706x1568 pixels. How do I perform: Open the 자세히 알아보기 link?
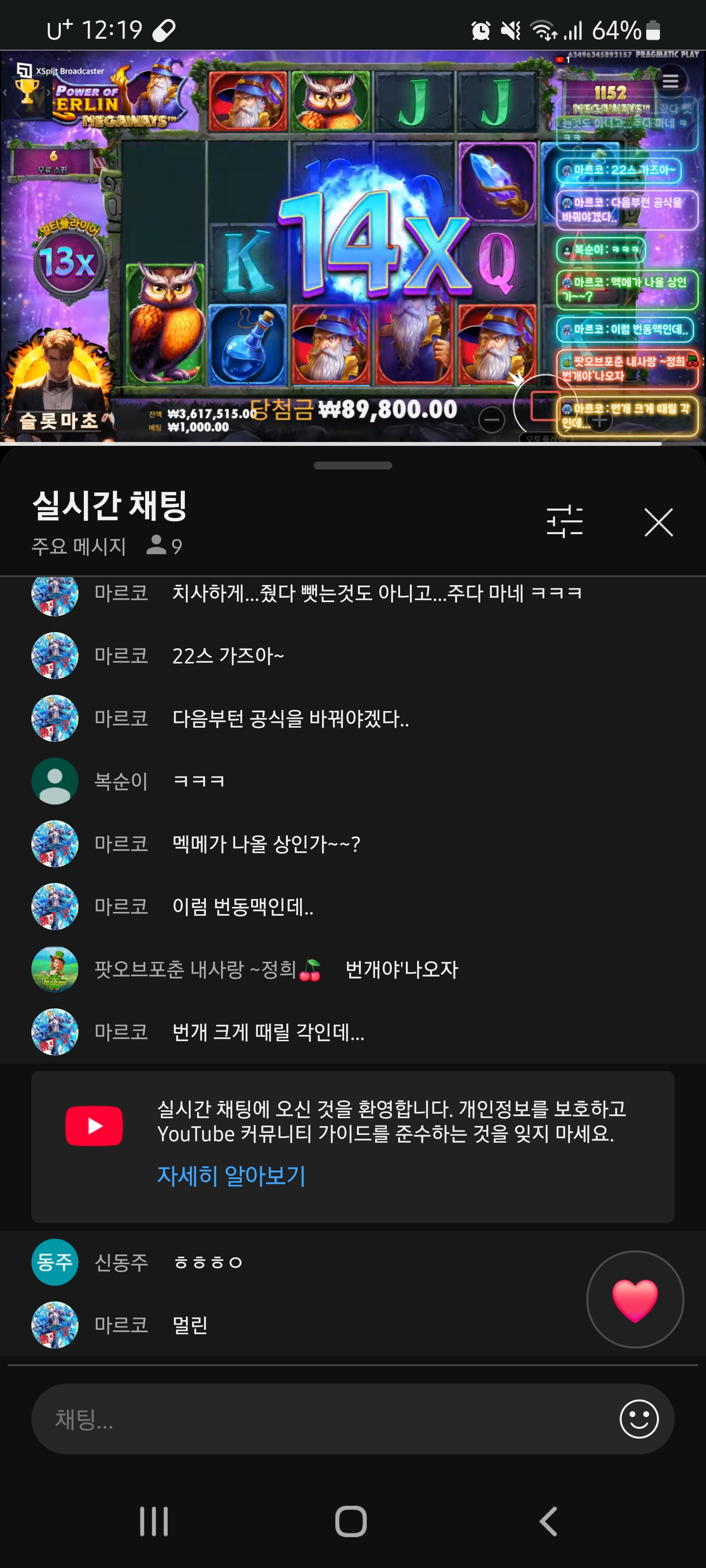(231, 1176)
